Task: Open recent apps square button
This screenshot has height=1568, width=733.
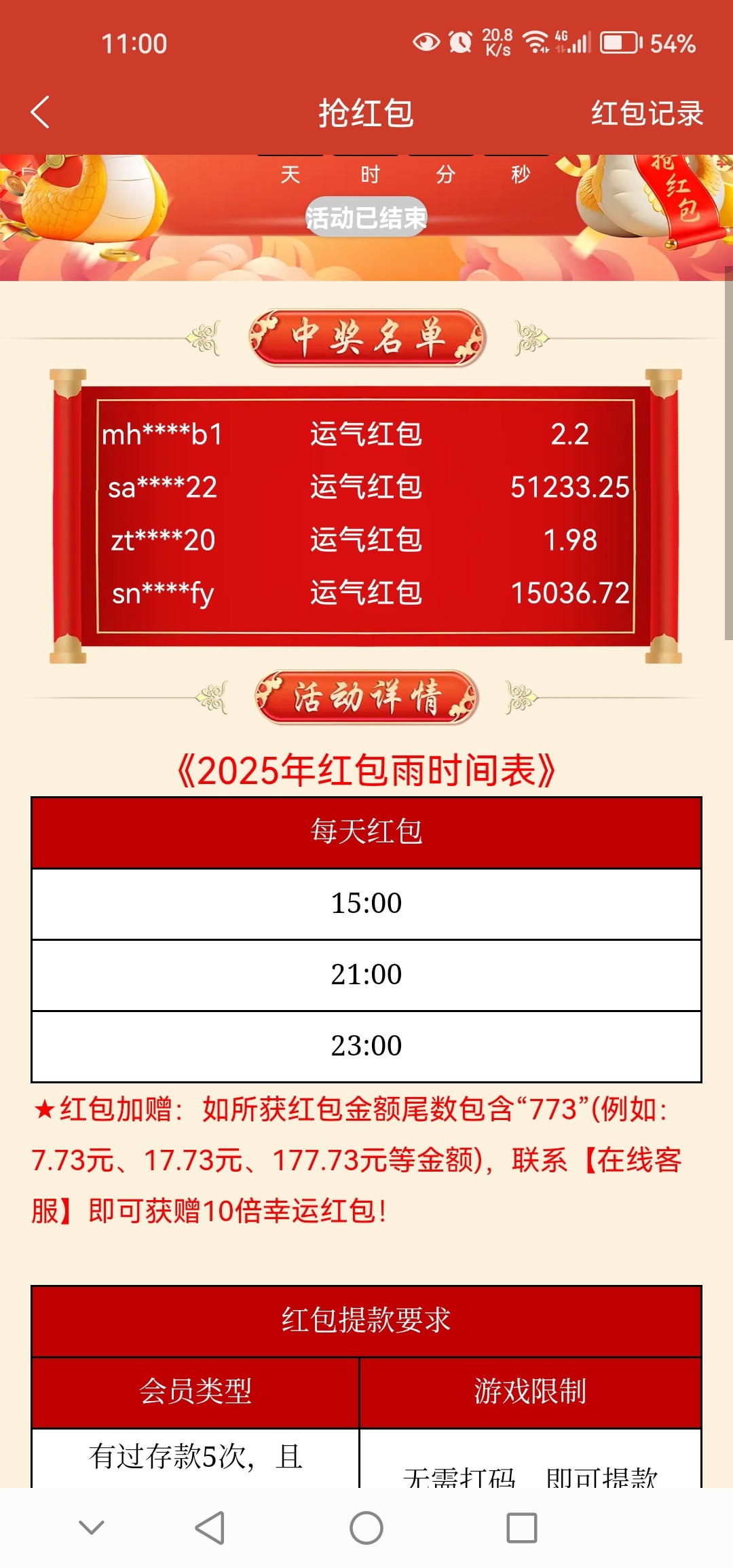Action: point(522,1528)
